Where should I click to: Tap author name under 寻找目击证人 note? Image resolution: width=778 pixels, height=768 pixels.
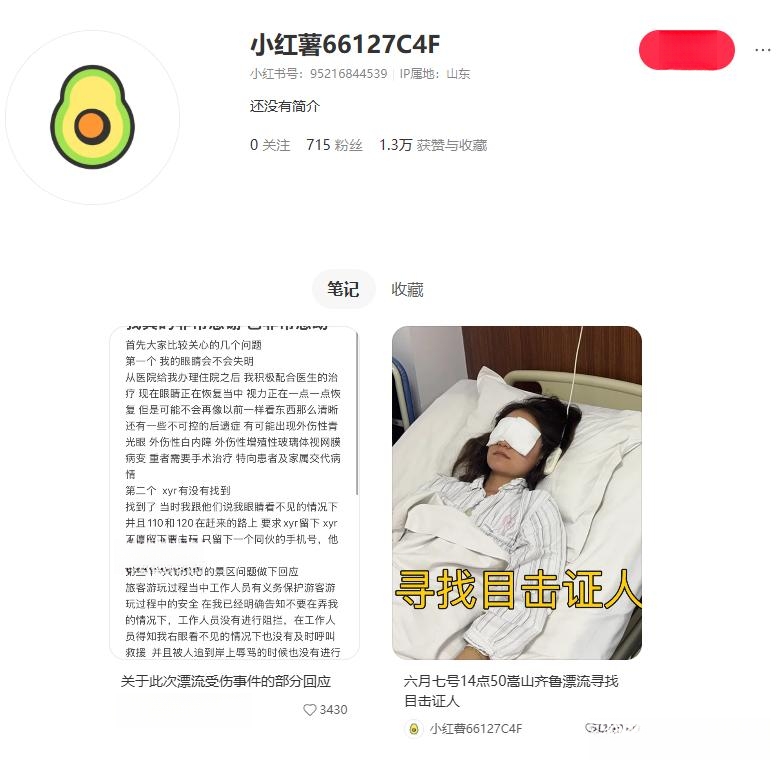coord(475,729)
